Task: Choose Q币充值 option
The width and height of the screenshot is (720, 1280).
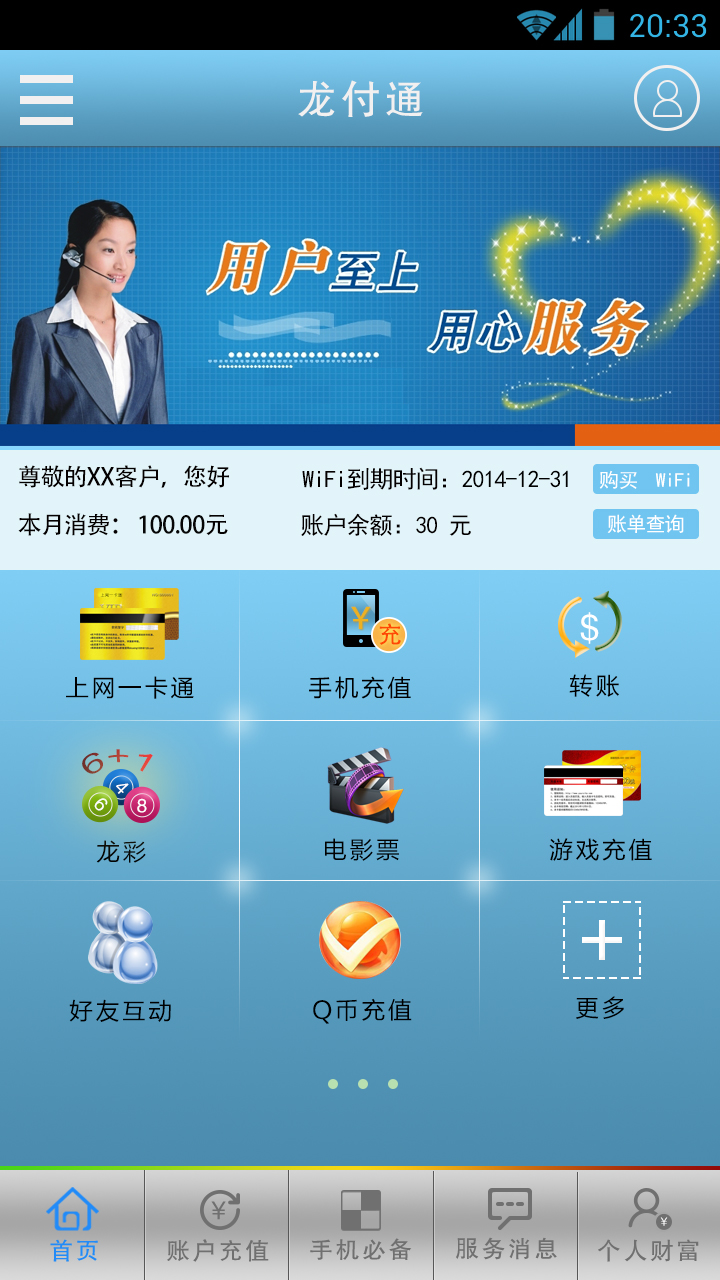Action: (x=360, y=962)
